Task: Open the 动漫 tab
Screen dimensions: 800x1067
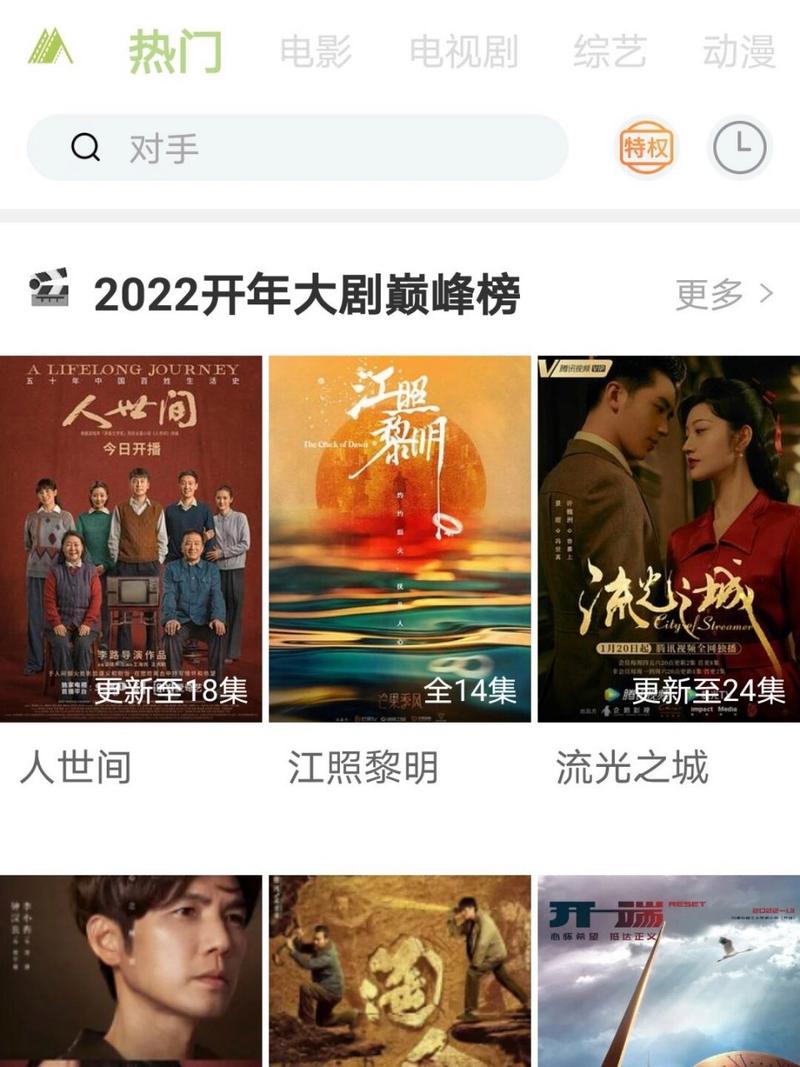Action: pos(740,51)
